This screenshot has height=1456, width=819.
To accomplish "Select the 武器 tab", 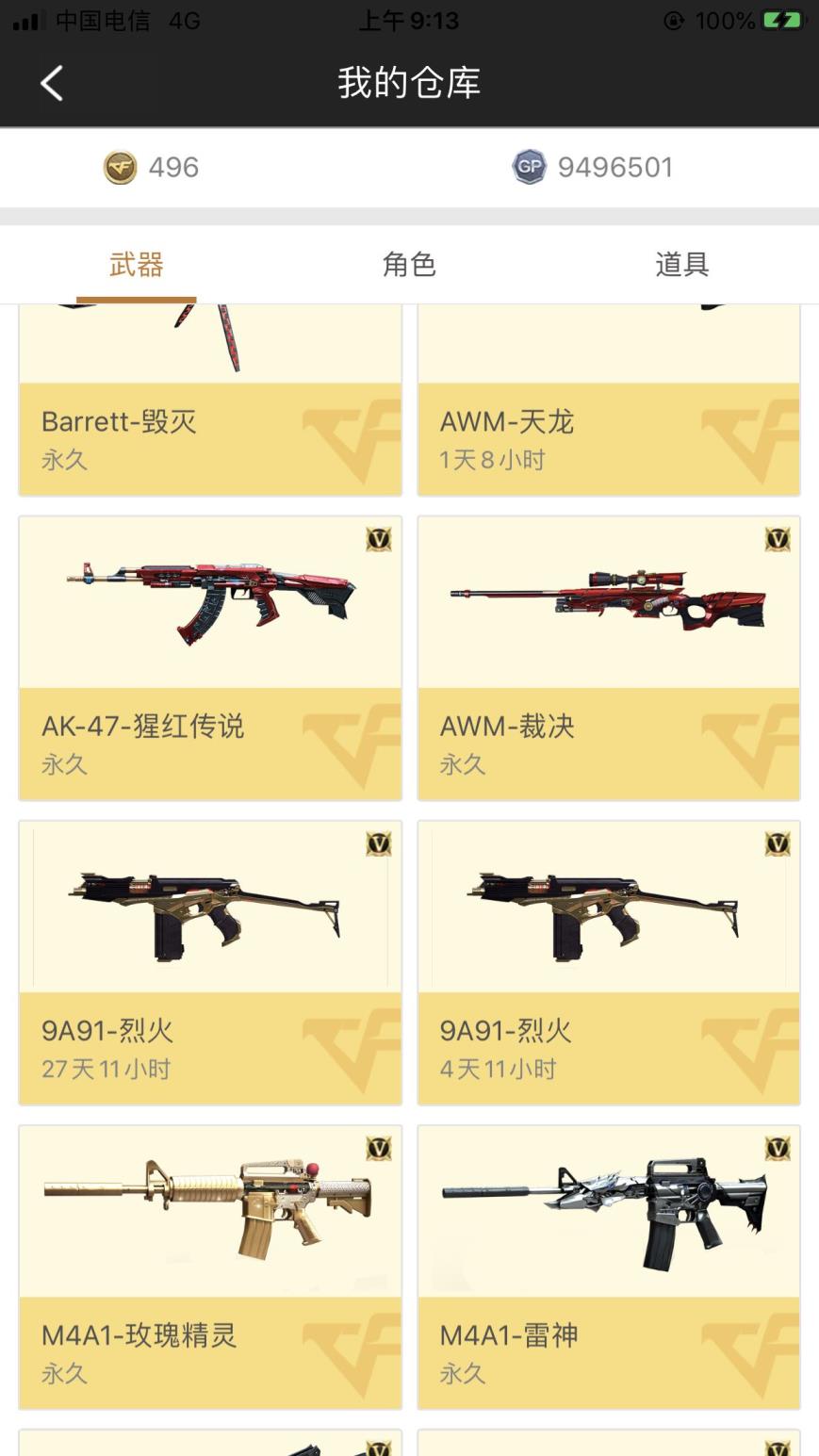I will 137,265.
